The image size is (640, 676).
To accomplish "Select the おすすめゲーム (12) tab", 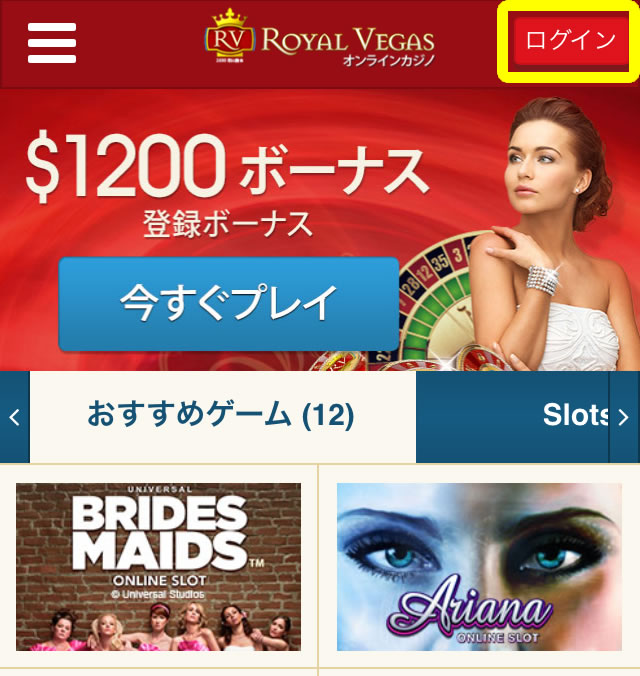I will [x=221, y=415].
